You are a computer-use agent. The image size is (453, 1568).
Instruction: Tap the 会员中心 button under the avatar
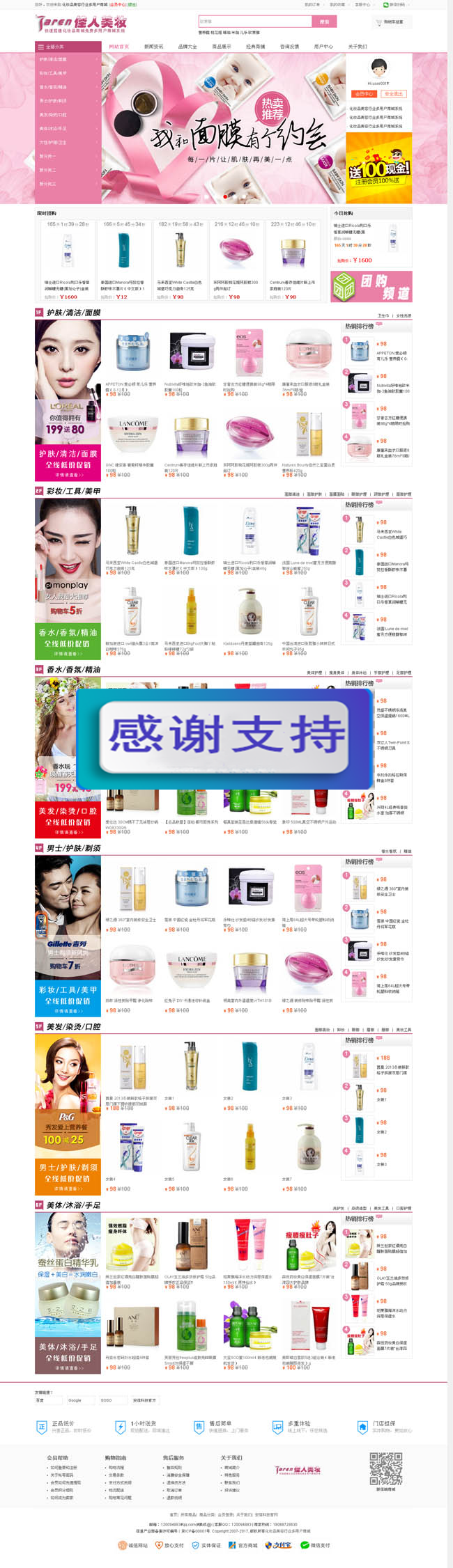coord(363,93)
